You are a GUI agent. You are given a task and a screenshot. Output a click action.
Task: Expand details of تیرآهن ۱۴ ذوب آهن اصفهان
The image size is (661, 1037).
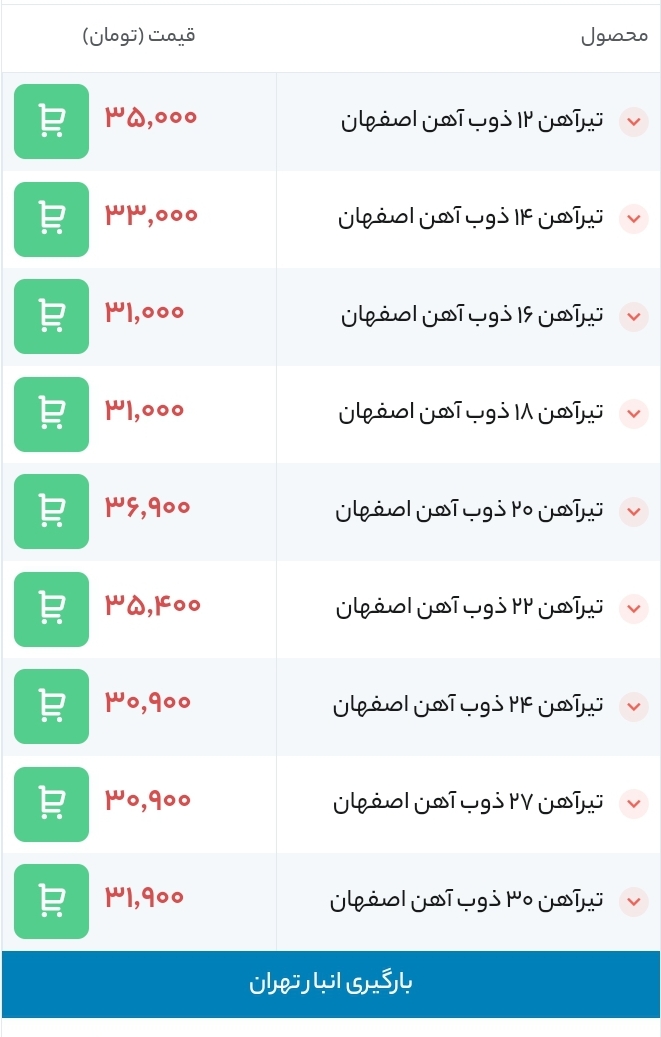coord(634,219)
